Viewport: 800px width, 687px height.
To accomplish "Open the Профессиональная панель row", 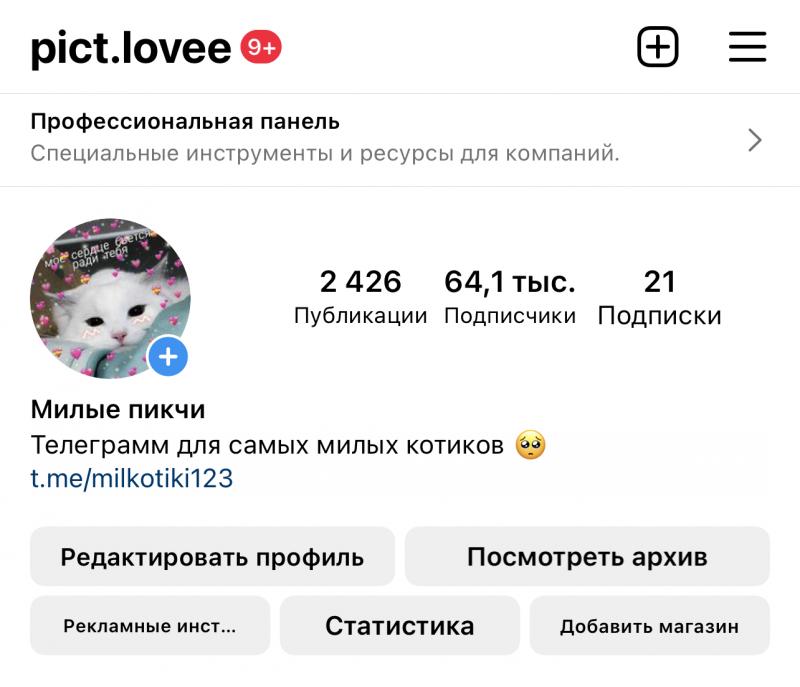I will (x=400, y=139).
